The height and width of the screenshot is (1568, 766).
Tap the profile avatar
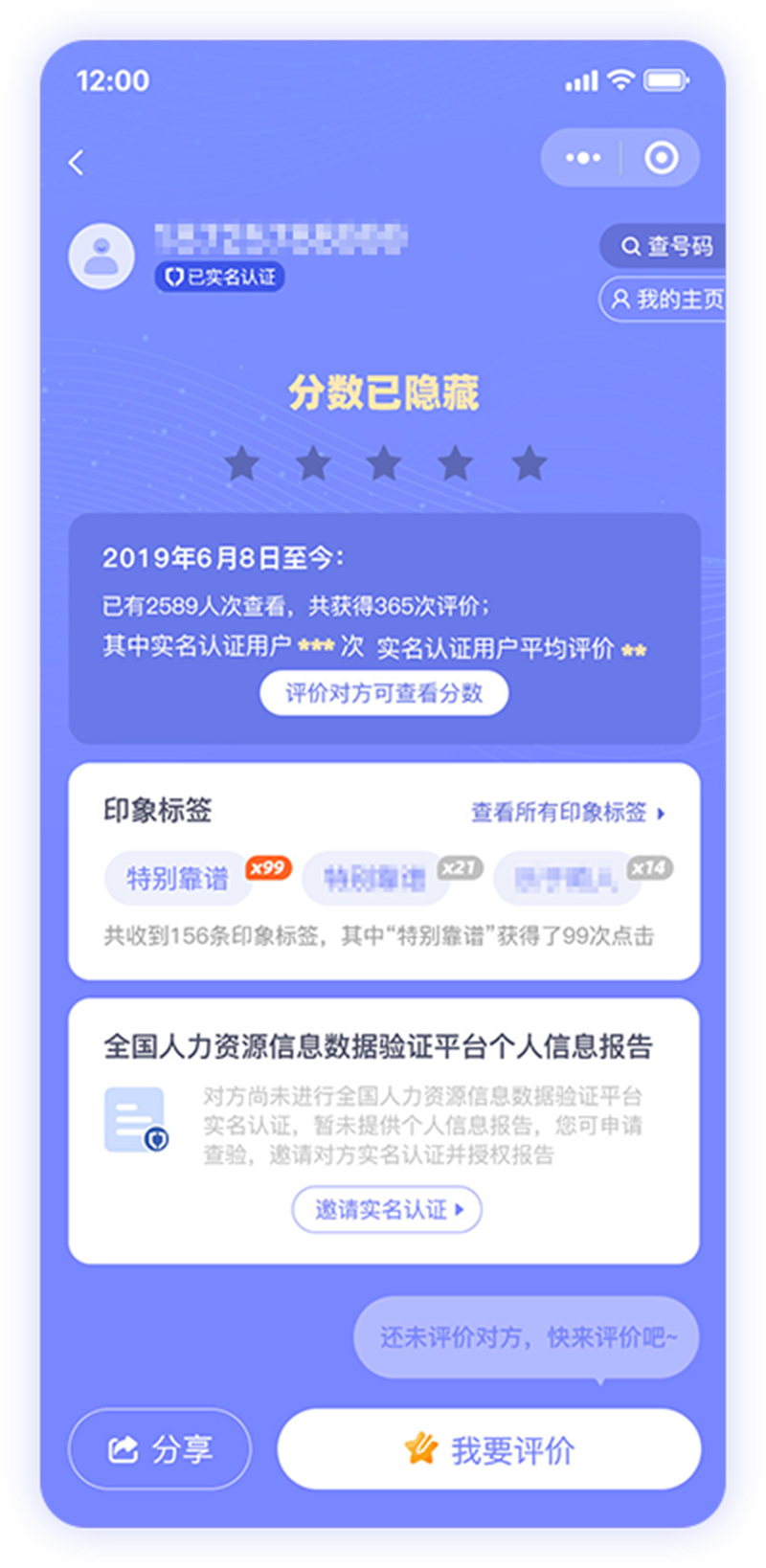tap(101, 257)
